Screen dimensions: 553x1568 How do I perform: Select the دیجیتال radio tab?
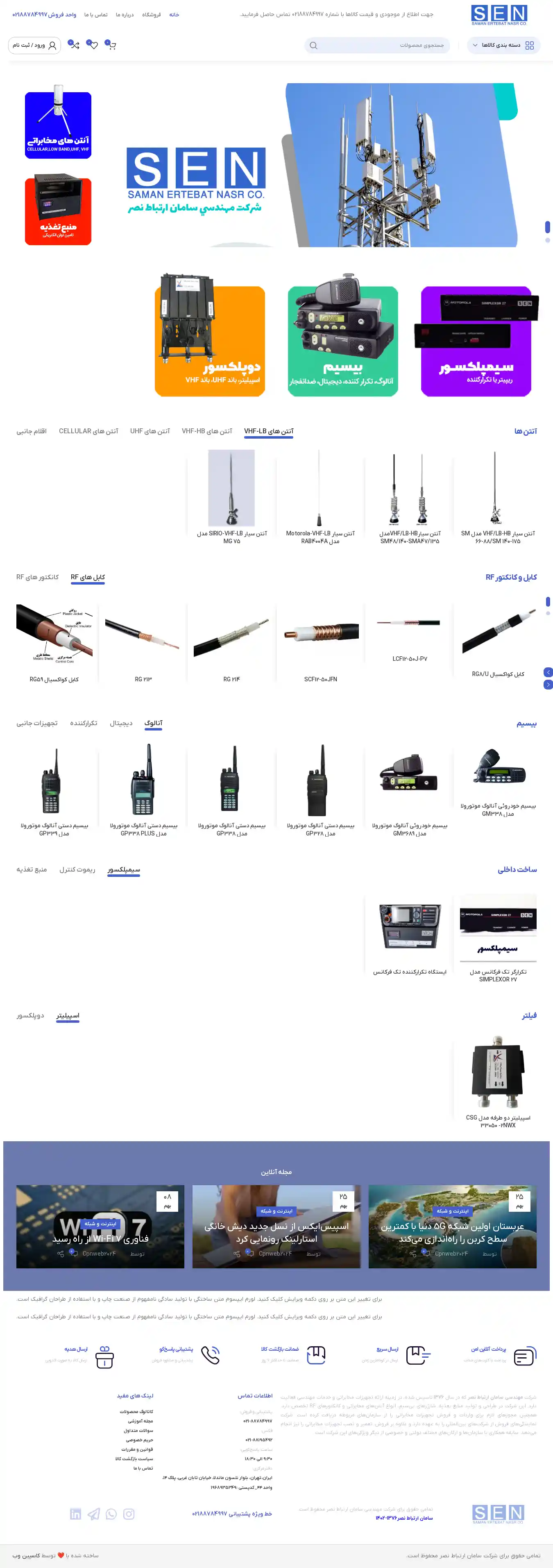pos(121,723)
